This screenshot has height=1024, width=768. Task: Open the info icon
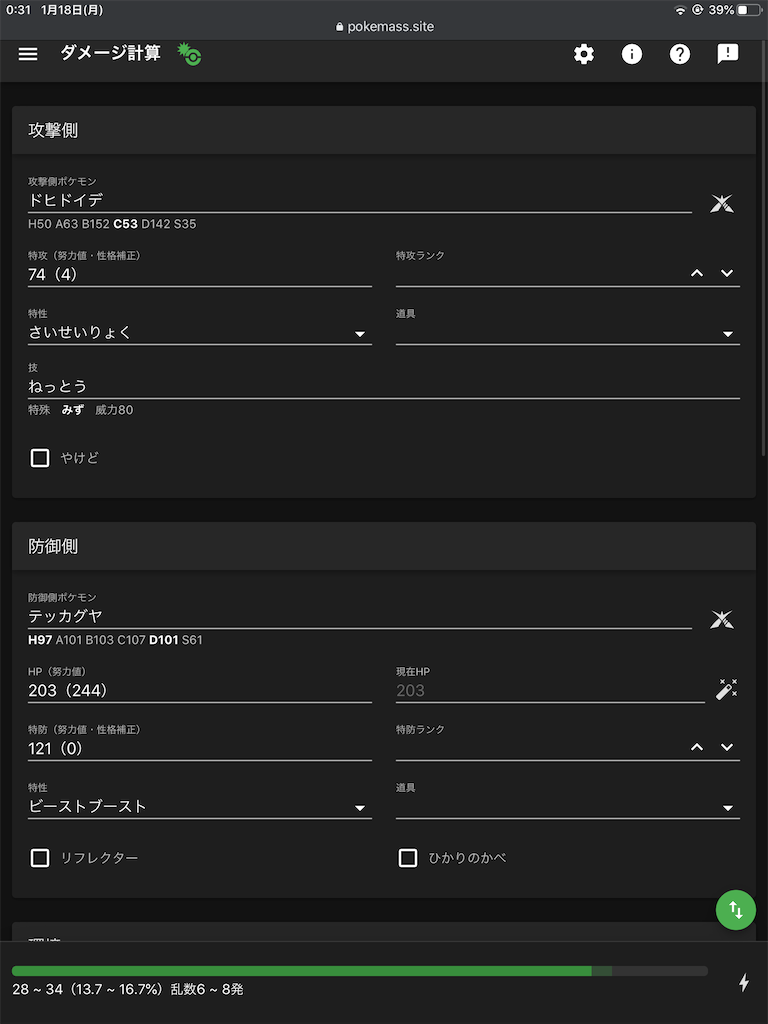click(632, 54)
